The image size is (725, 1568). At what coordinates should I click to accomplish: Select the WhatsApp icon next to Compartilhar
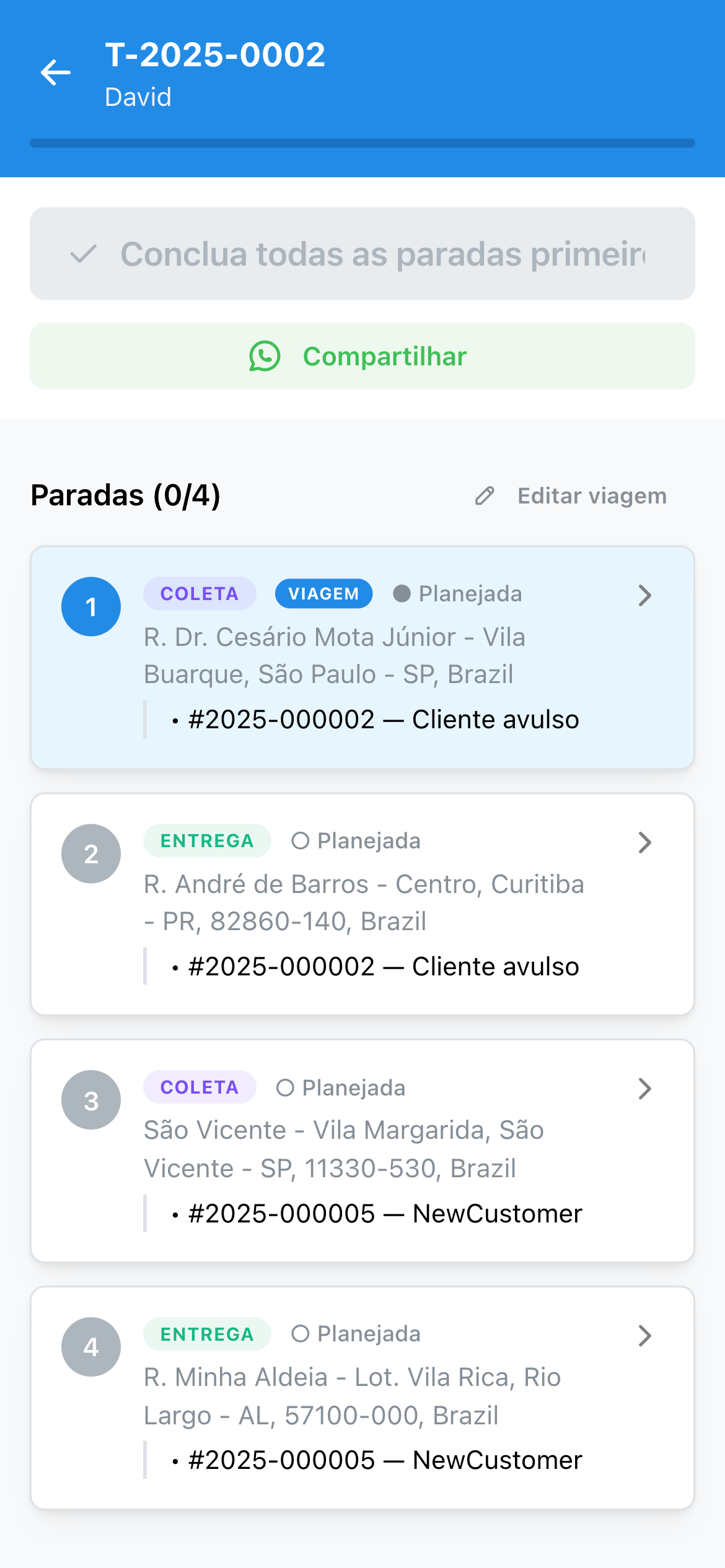265,356
